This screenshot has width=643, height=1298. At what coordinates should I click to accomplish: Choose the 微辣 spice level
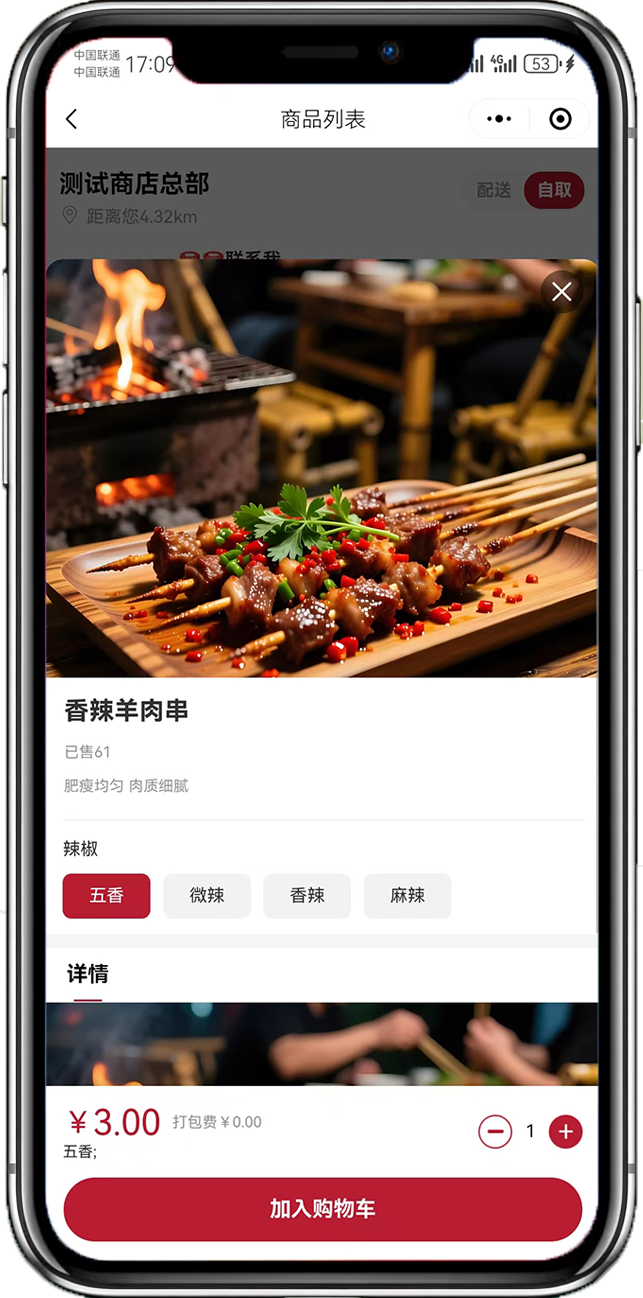coord(207,896)
